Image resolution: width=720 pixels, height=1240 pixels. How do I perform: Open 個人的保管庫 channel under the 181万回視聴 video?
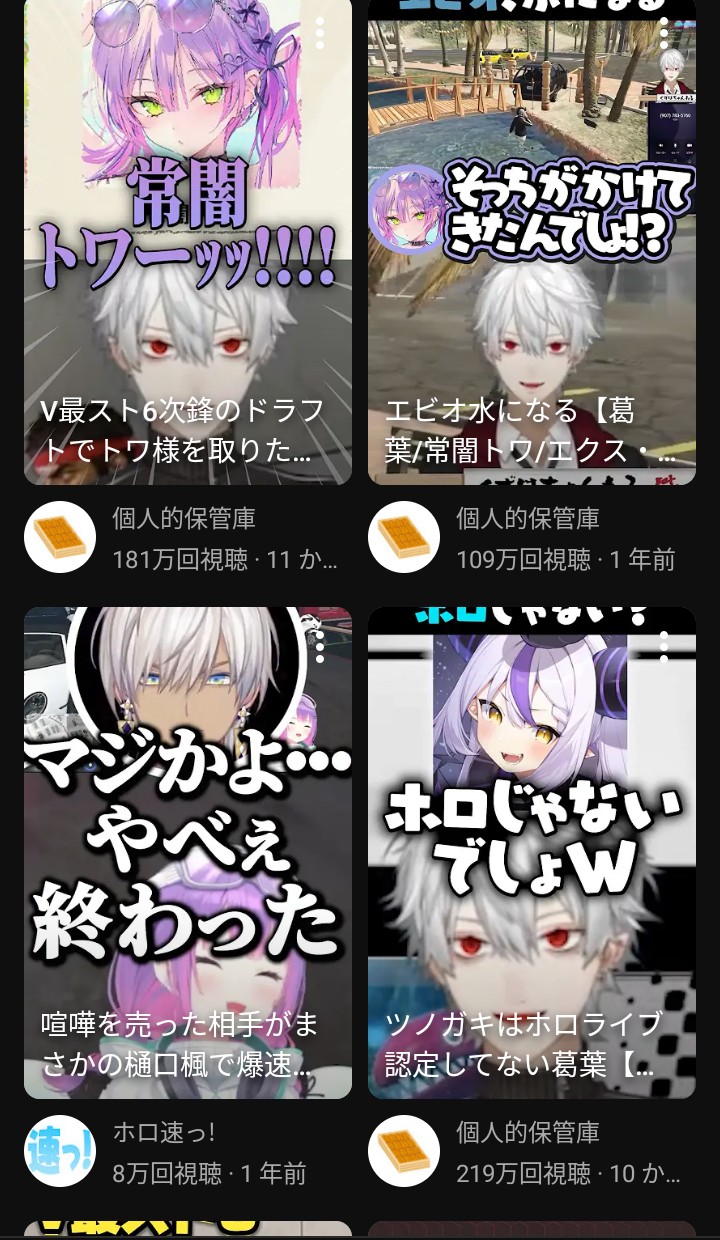point(60,537)
